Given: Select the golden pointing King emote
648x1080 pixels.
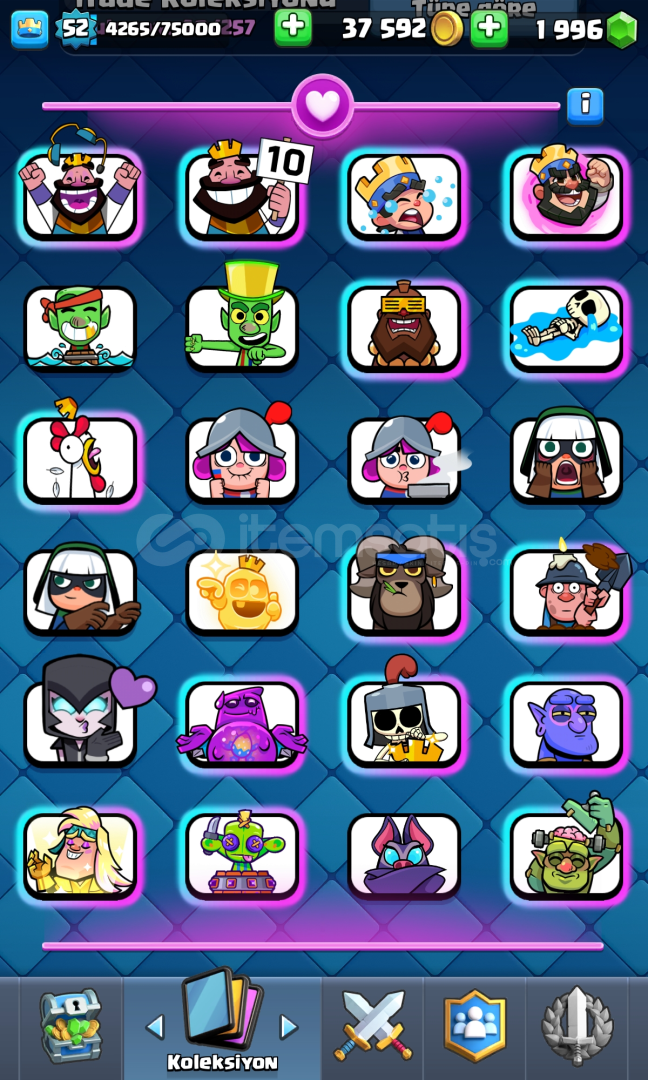Looking at the screenshot, I should (x=242, y=592).
